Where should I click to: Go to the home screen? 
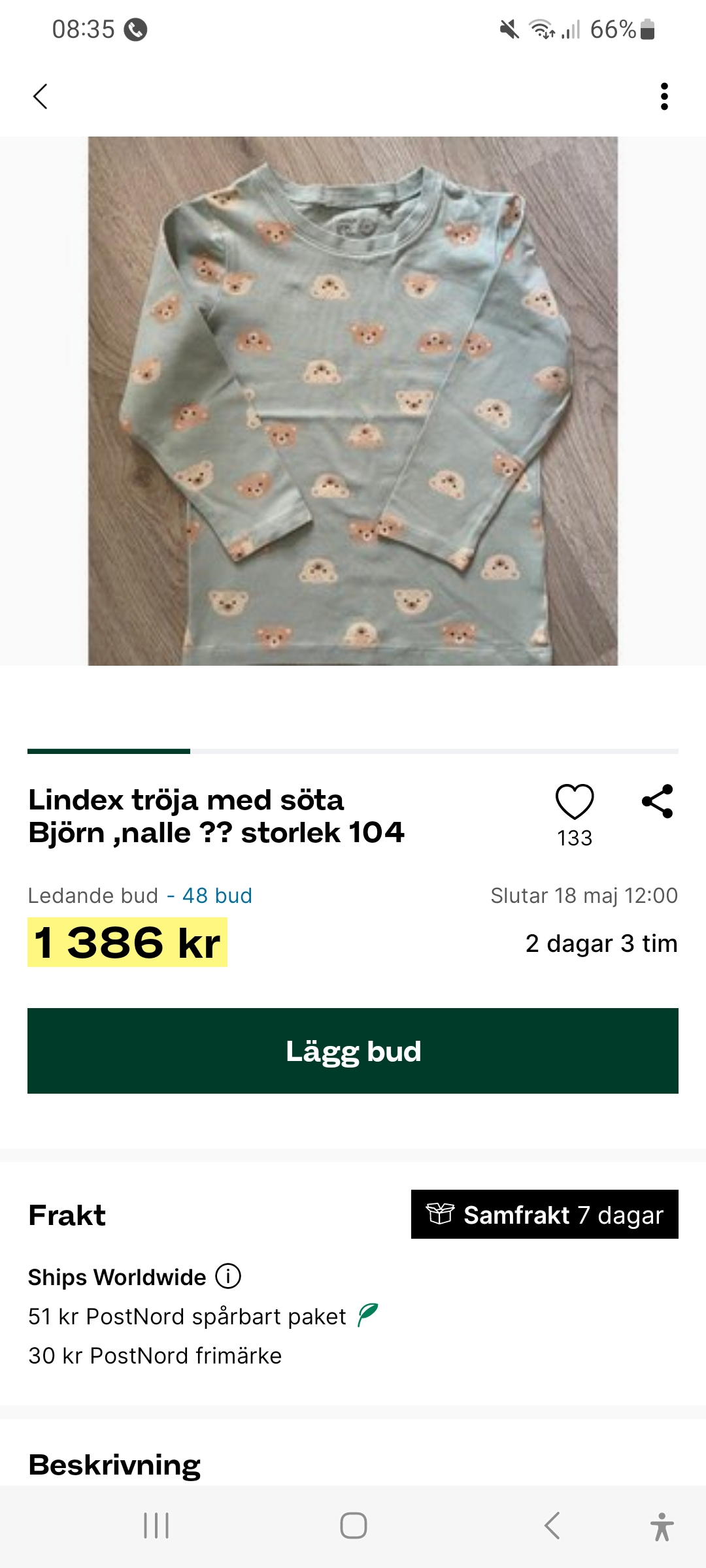coord(353,1526)
